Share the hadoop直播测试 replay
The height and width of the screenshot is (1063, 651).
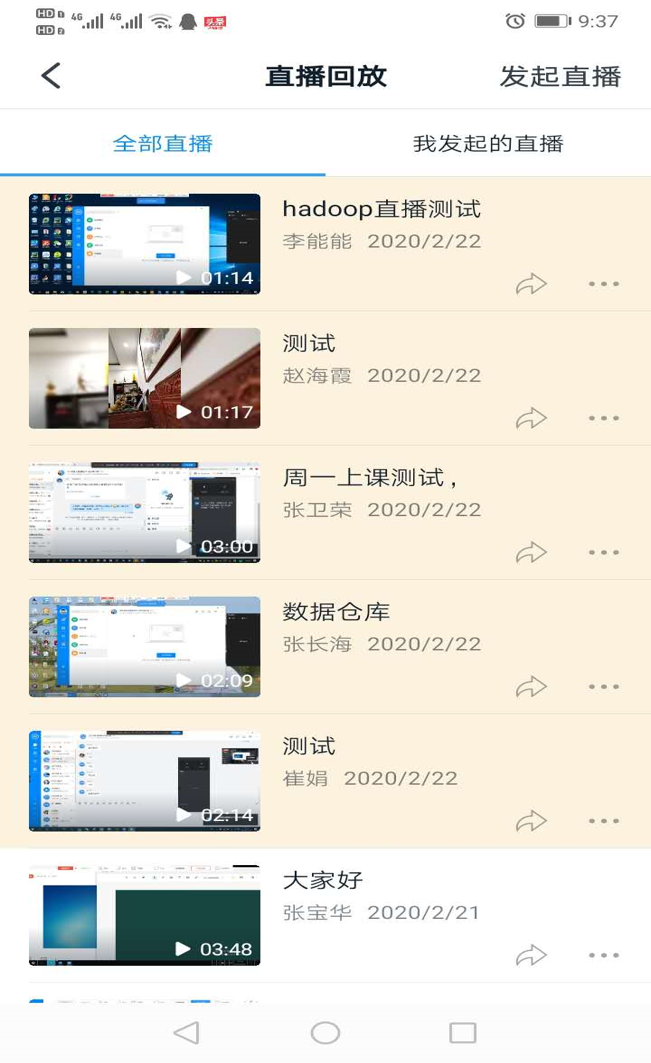(531, 284)
